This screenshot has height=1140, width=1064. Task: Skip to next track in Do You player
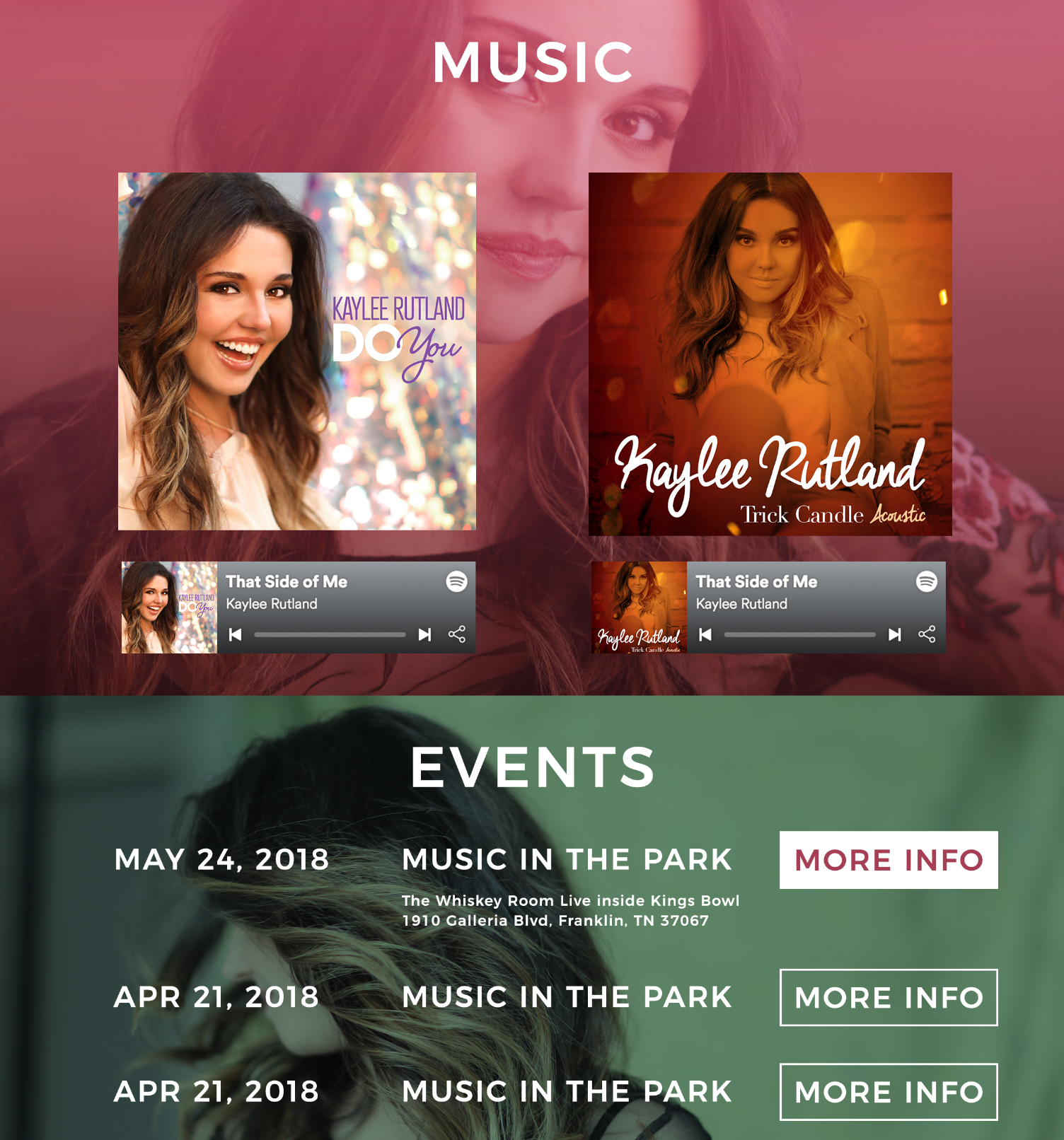point(424,634)
